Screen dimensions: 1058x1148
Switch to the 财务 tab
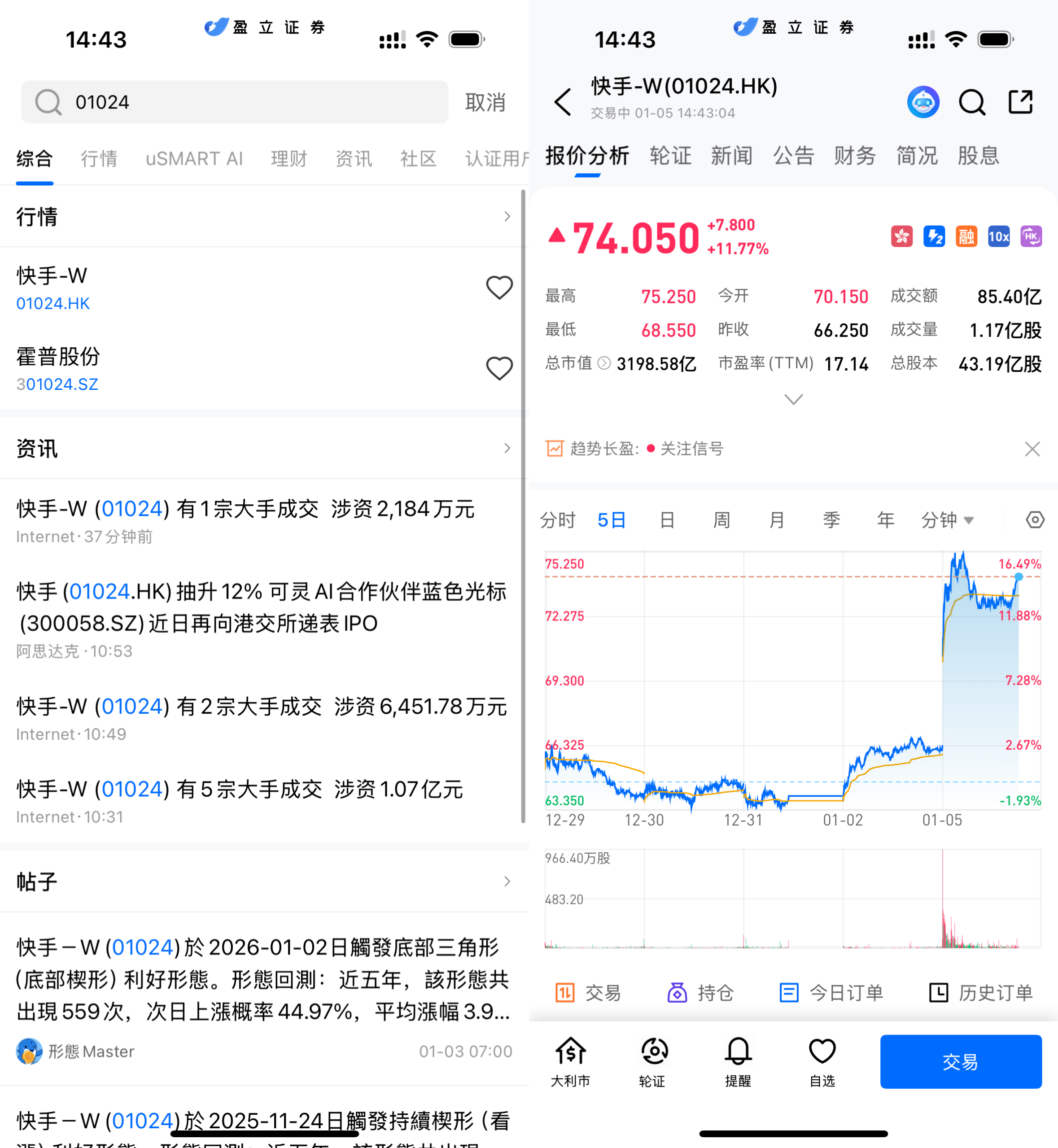855,156
